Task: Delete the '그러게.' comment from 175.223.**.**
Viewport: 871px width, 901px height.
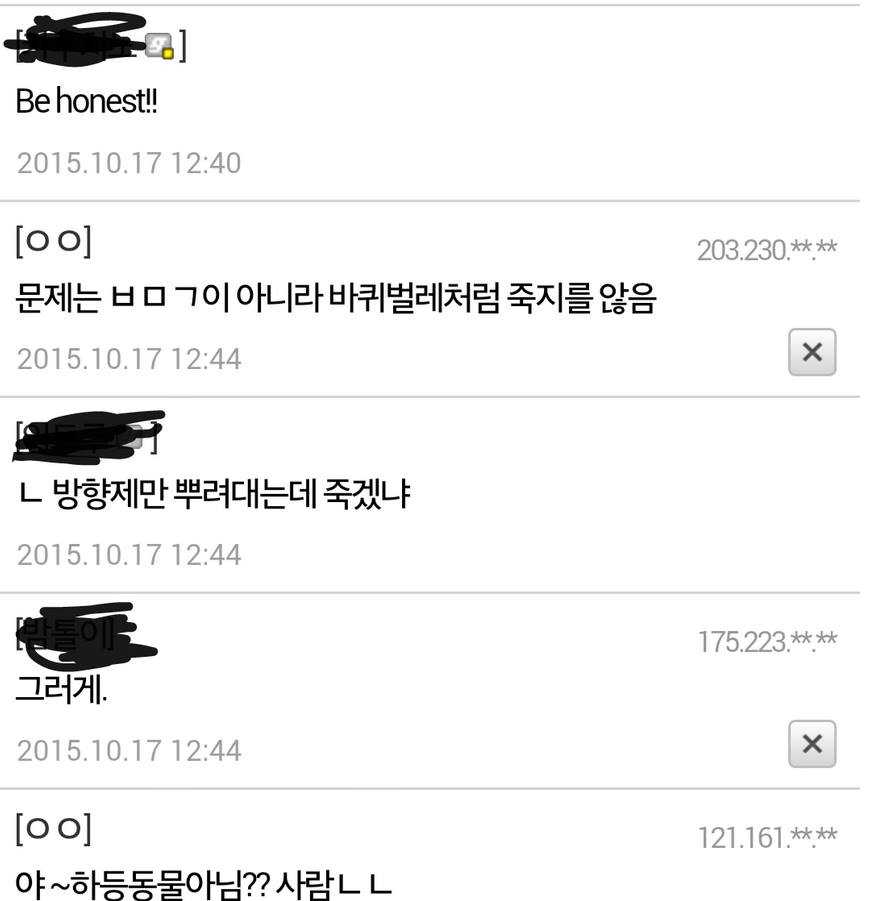Action: (x=812, y=745)
